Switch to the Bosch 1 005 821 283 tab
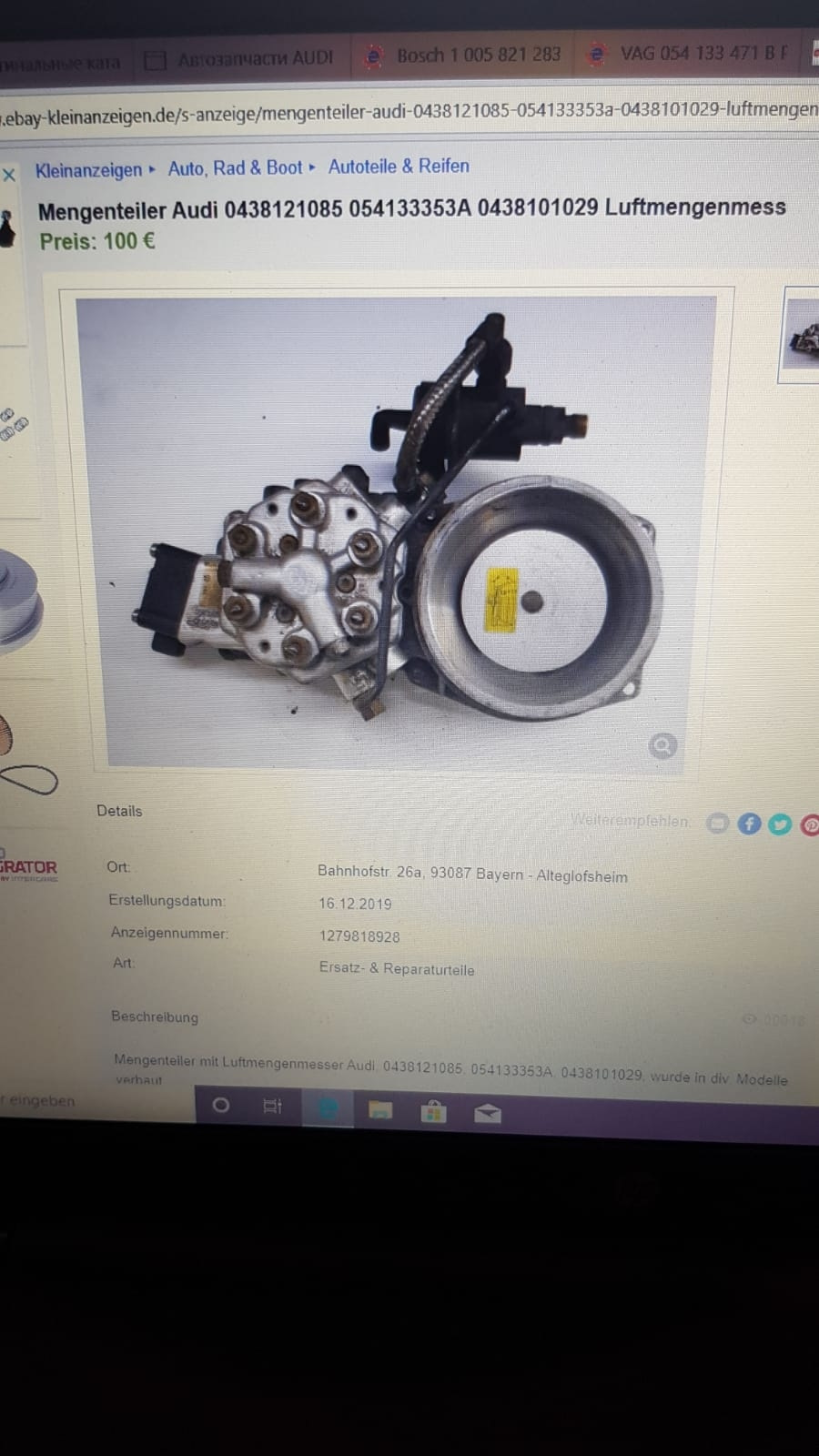819x1456 pixels. click(x=466, y=56)
